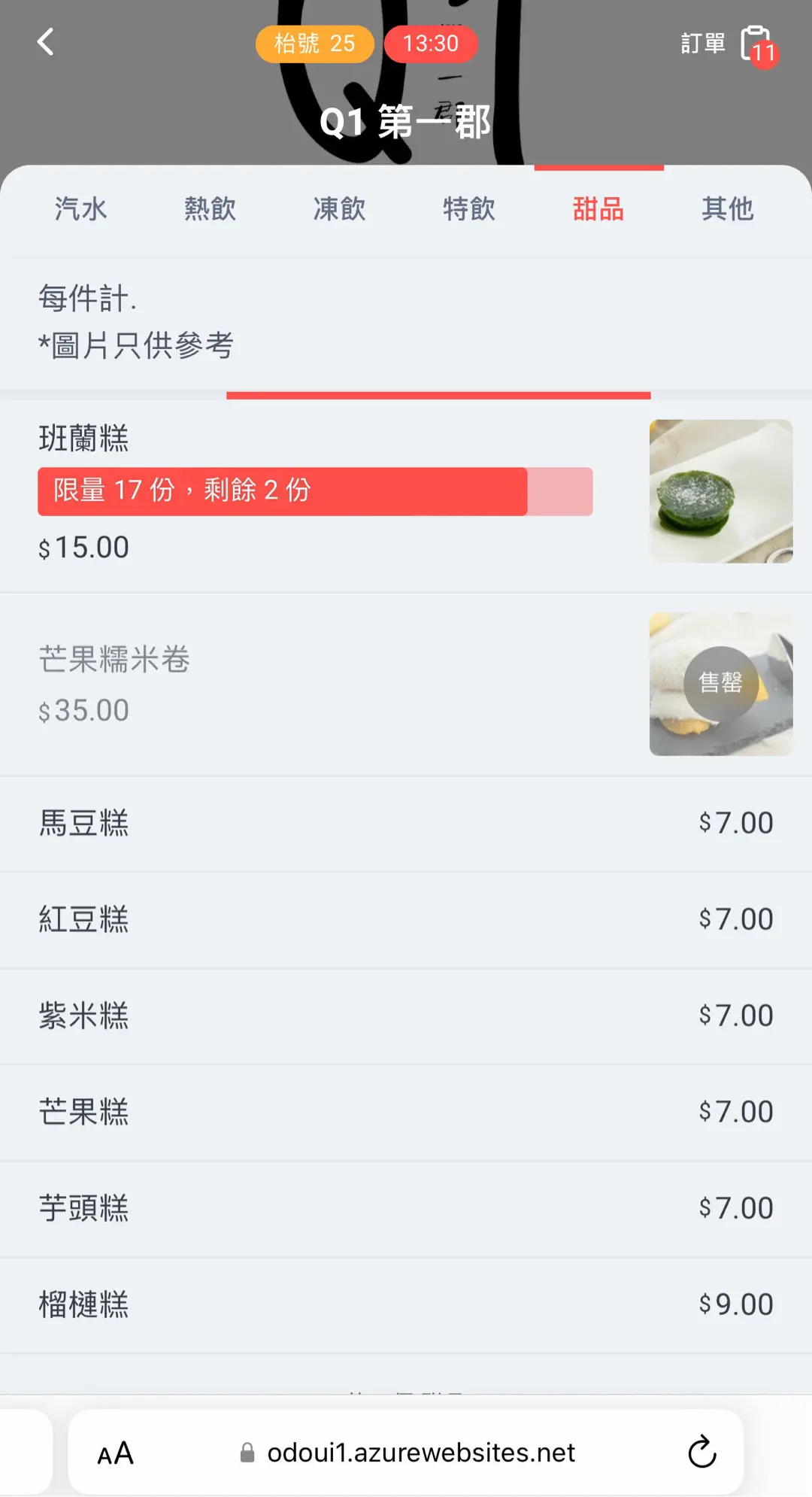Screen dimensions: 812x1497
Task: Switch to the 汽水 tab
Action: [x=80, y=209]
